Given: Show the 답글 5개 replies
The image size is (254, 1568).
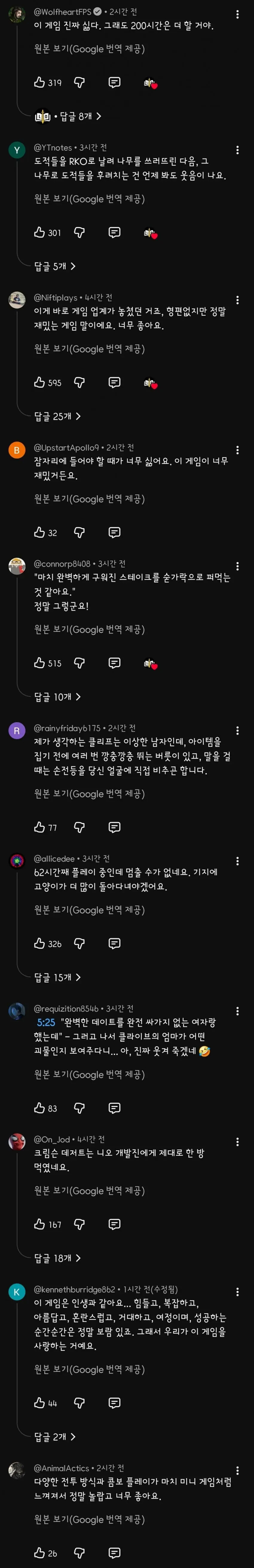Looking at the screenshot, I should (55, 266).
